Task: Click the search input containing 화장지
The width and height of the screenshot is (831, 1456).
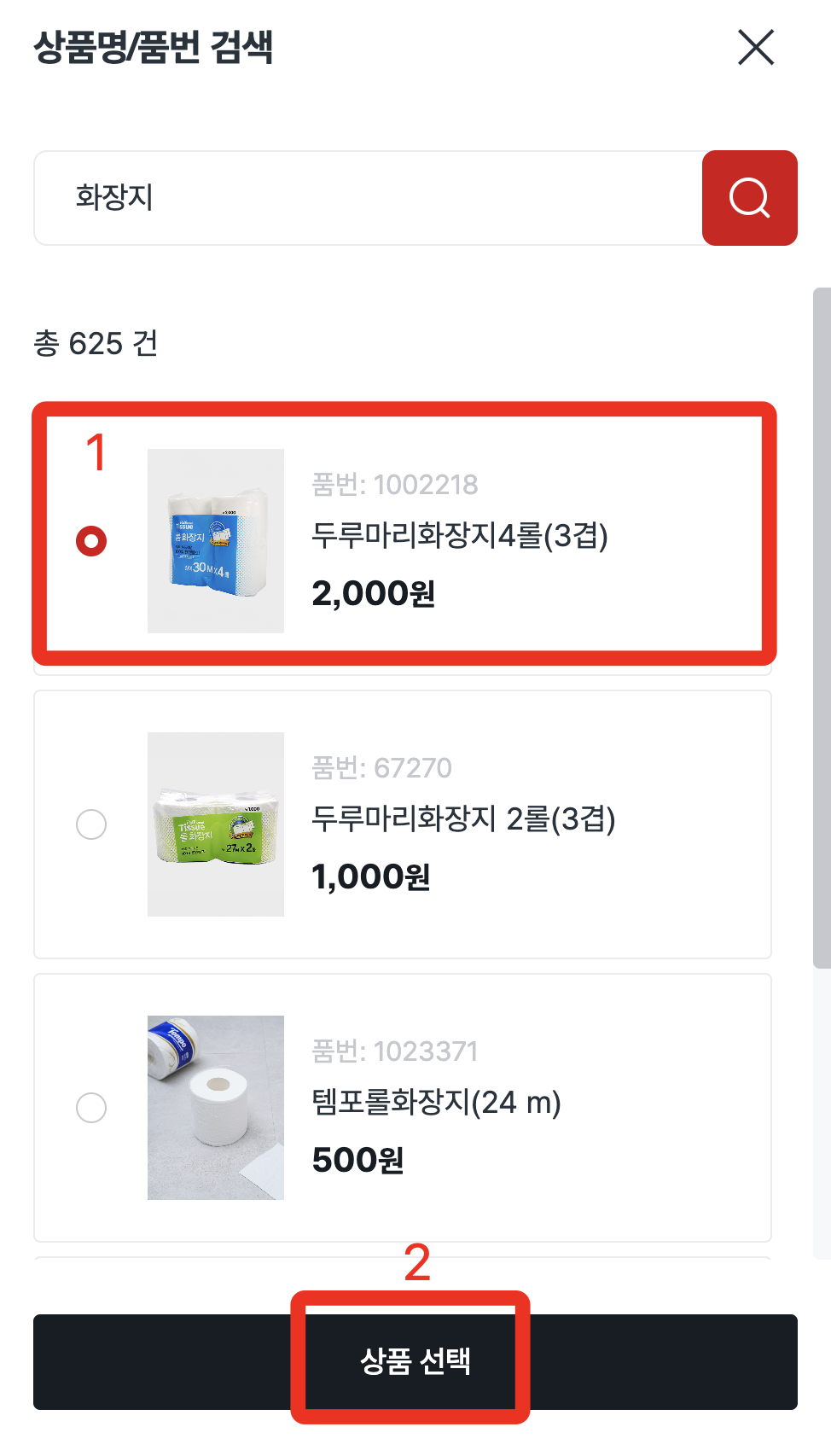Action: [367, 197]
